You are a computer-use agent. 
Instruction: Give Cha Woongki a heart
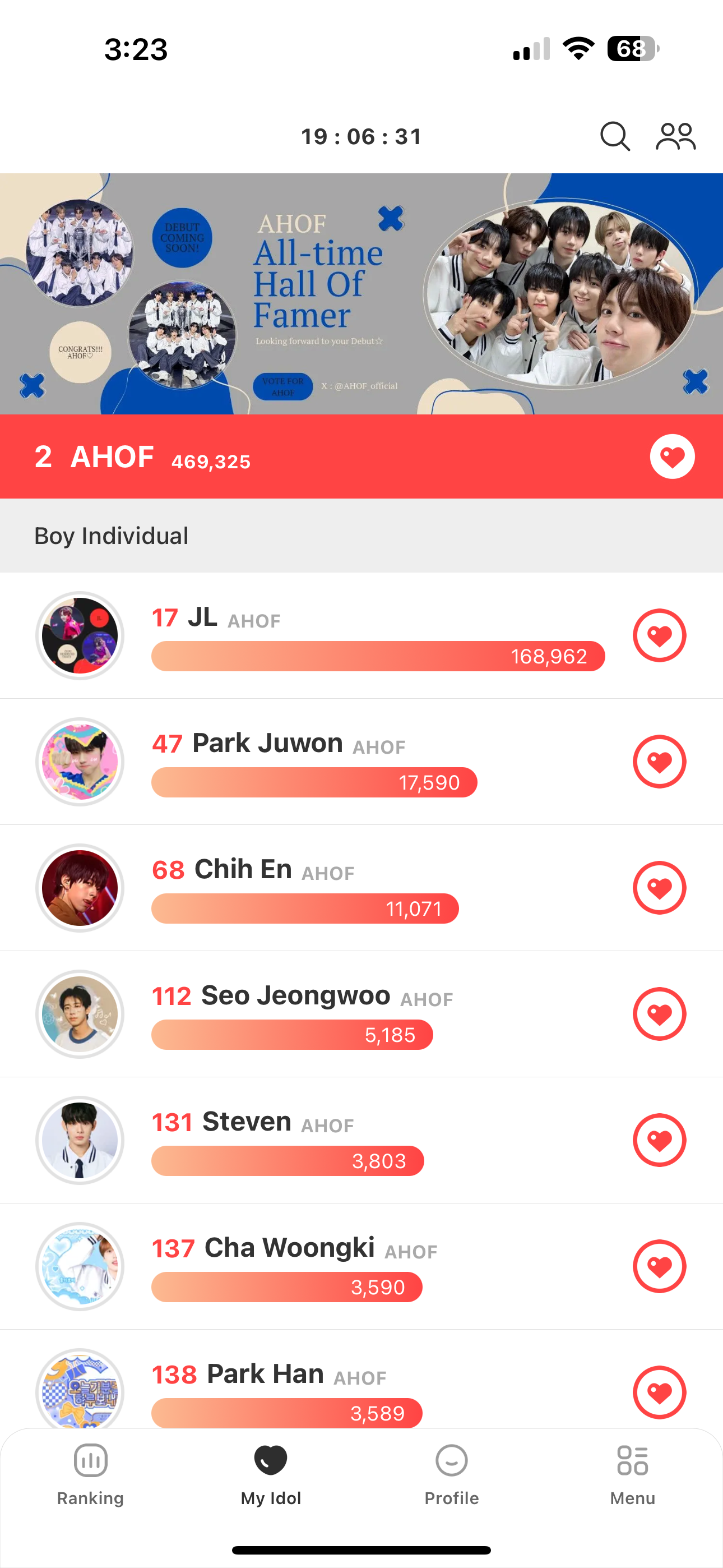pos(659,1266)
